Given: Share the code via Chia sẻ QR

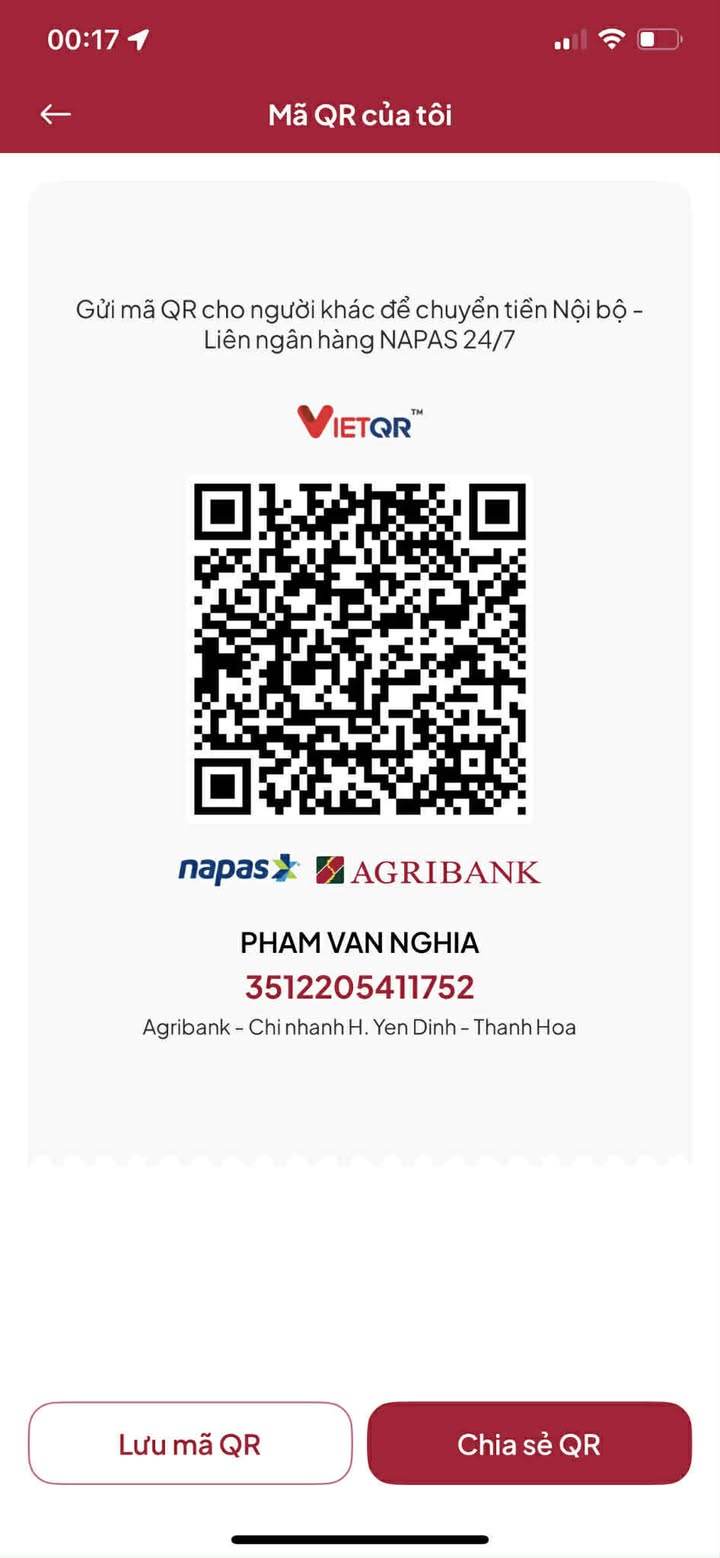Looking at the screenshot, I should [529, 1443].
